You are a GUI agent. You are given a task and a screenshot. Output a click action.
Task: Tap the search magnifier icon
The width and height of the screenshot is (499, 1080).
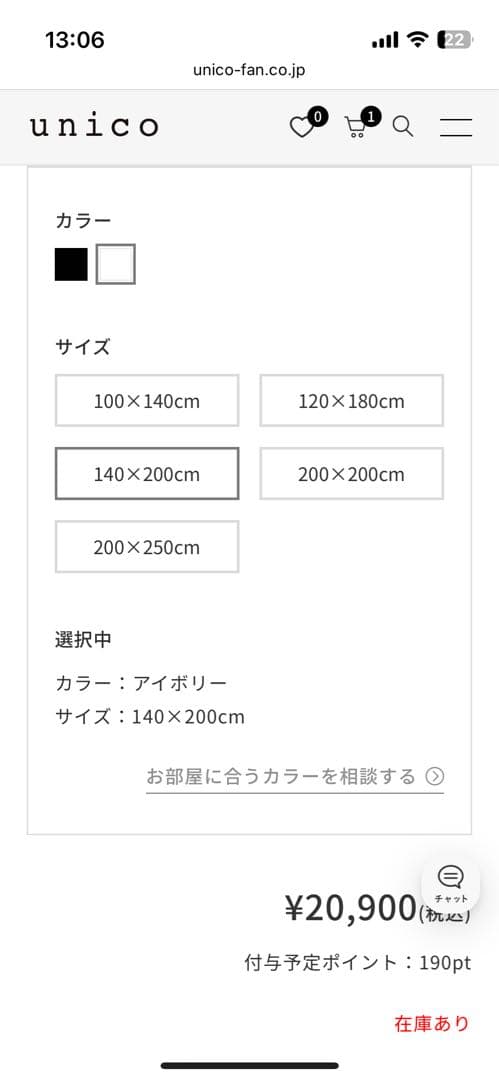click(403, 127)
